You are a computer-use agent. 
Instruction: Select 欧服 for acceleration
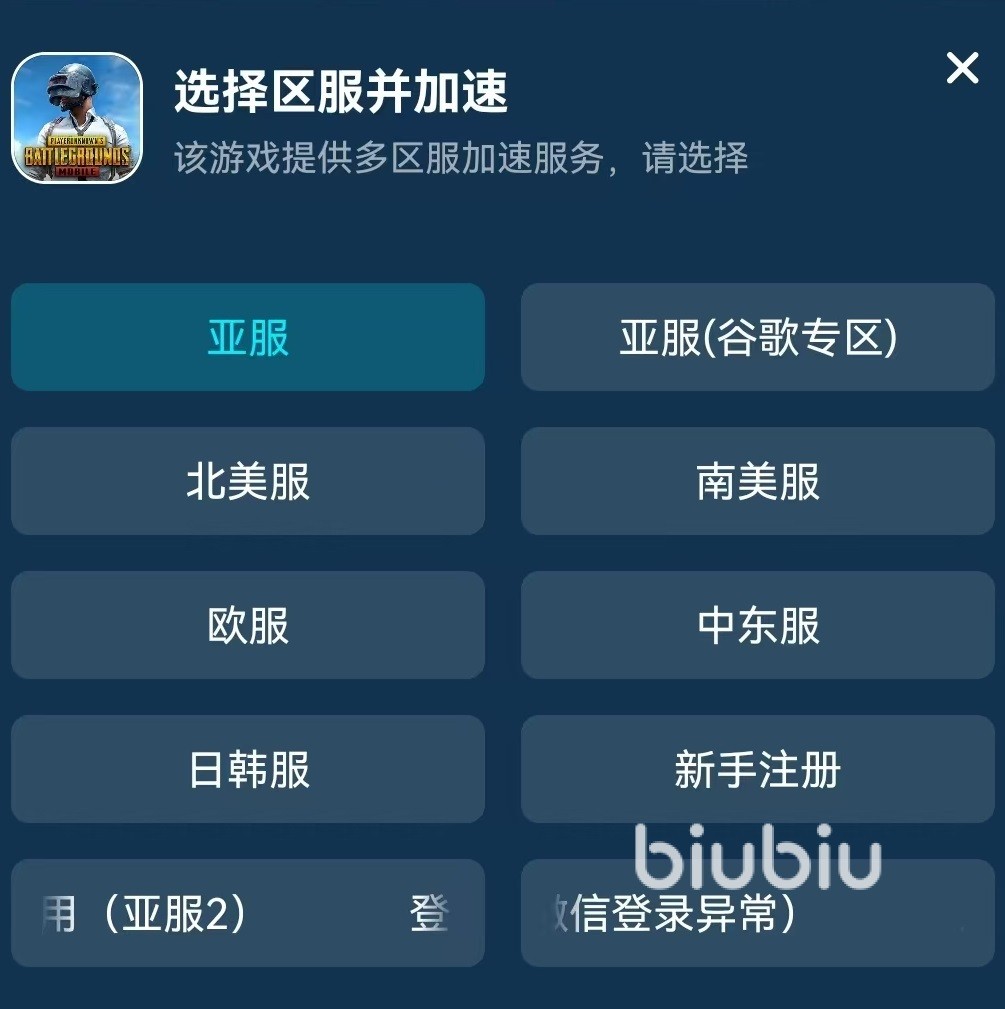pyautogui.click(x=248, y=625)
